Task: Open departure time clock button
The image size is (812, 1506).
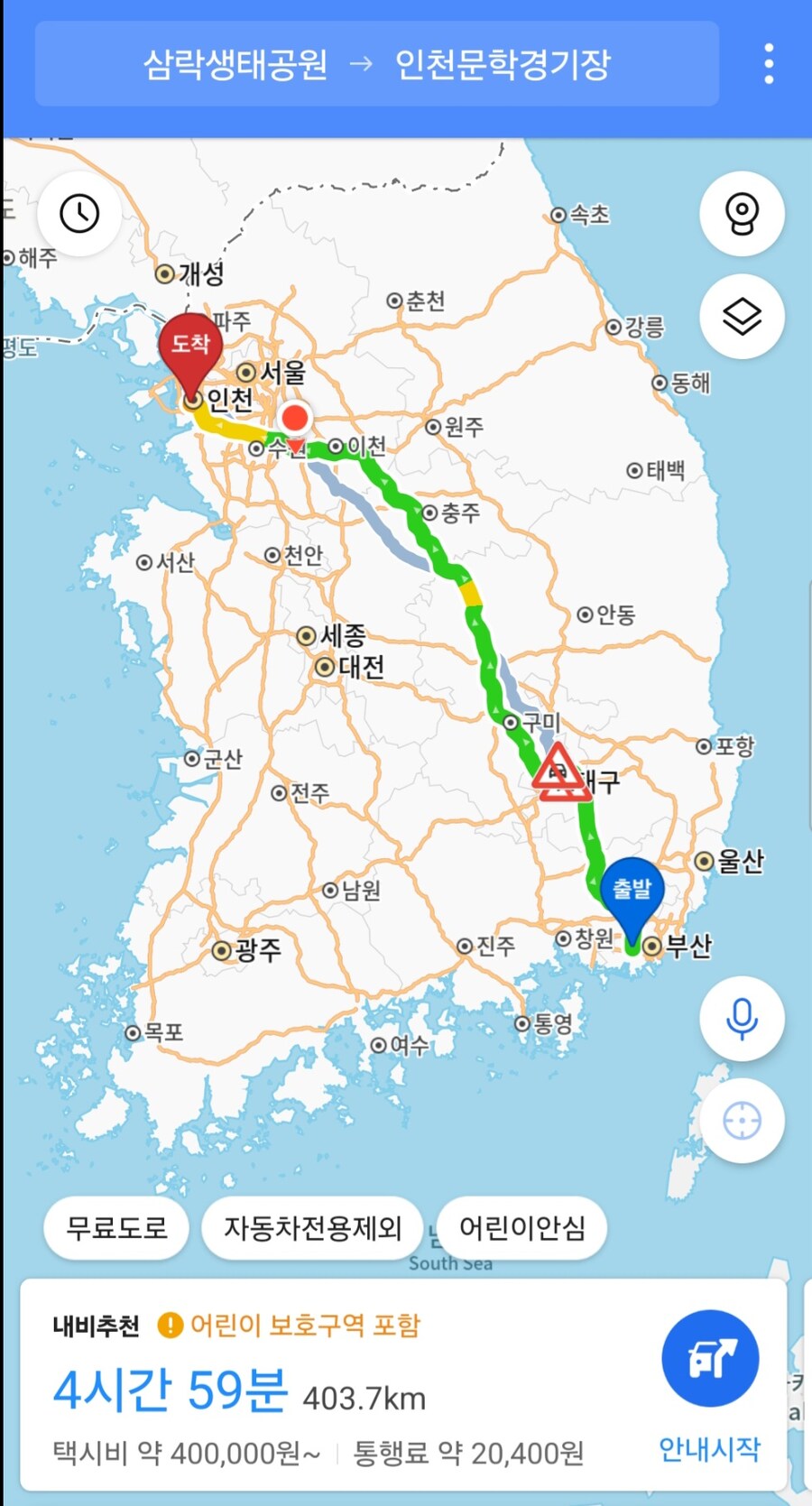Action: point(79,214)
